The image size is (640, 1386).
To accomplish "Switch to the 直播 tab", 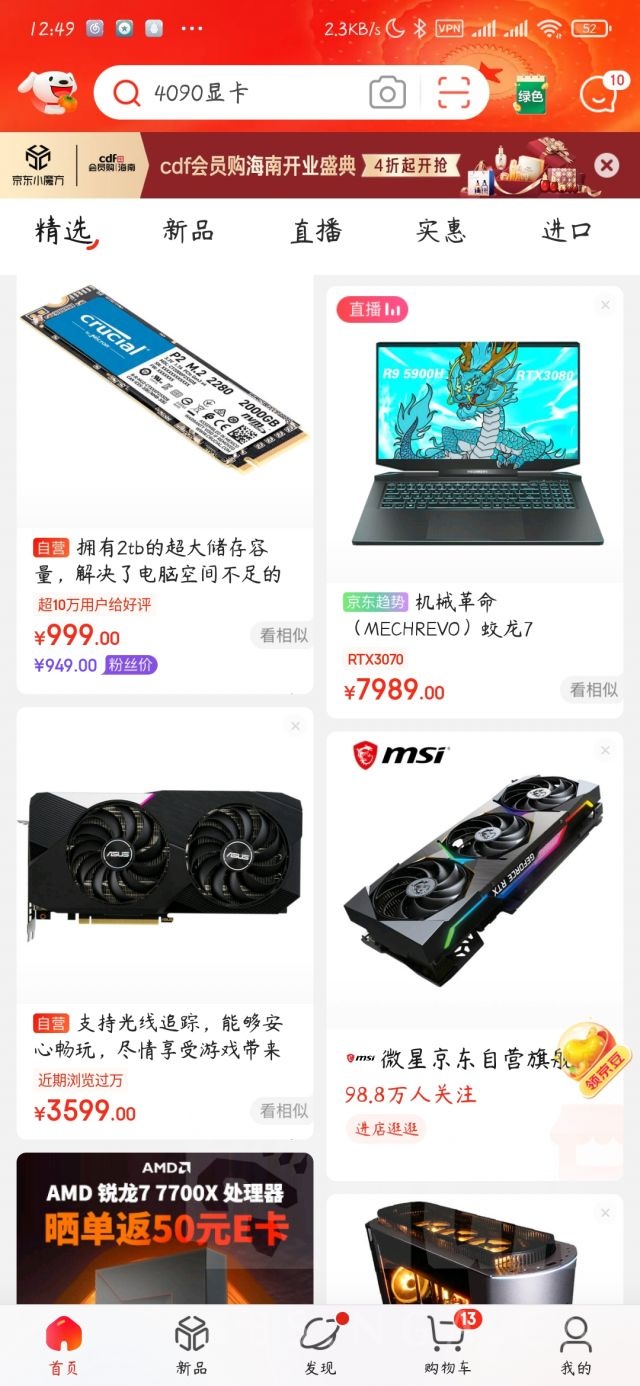I will 316,231.
